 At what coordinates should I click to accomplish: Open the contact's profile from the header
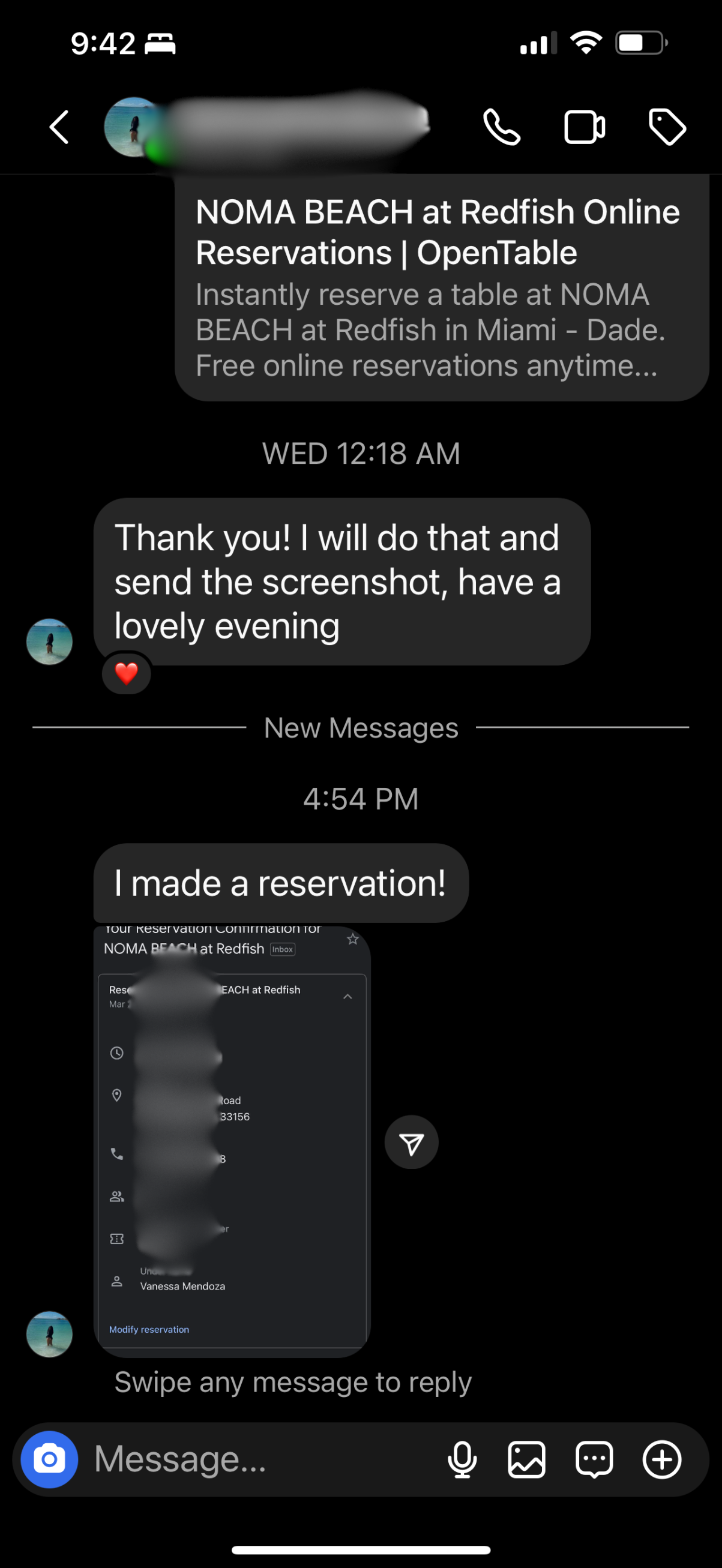click(x=268, y=127)
